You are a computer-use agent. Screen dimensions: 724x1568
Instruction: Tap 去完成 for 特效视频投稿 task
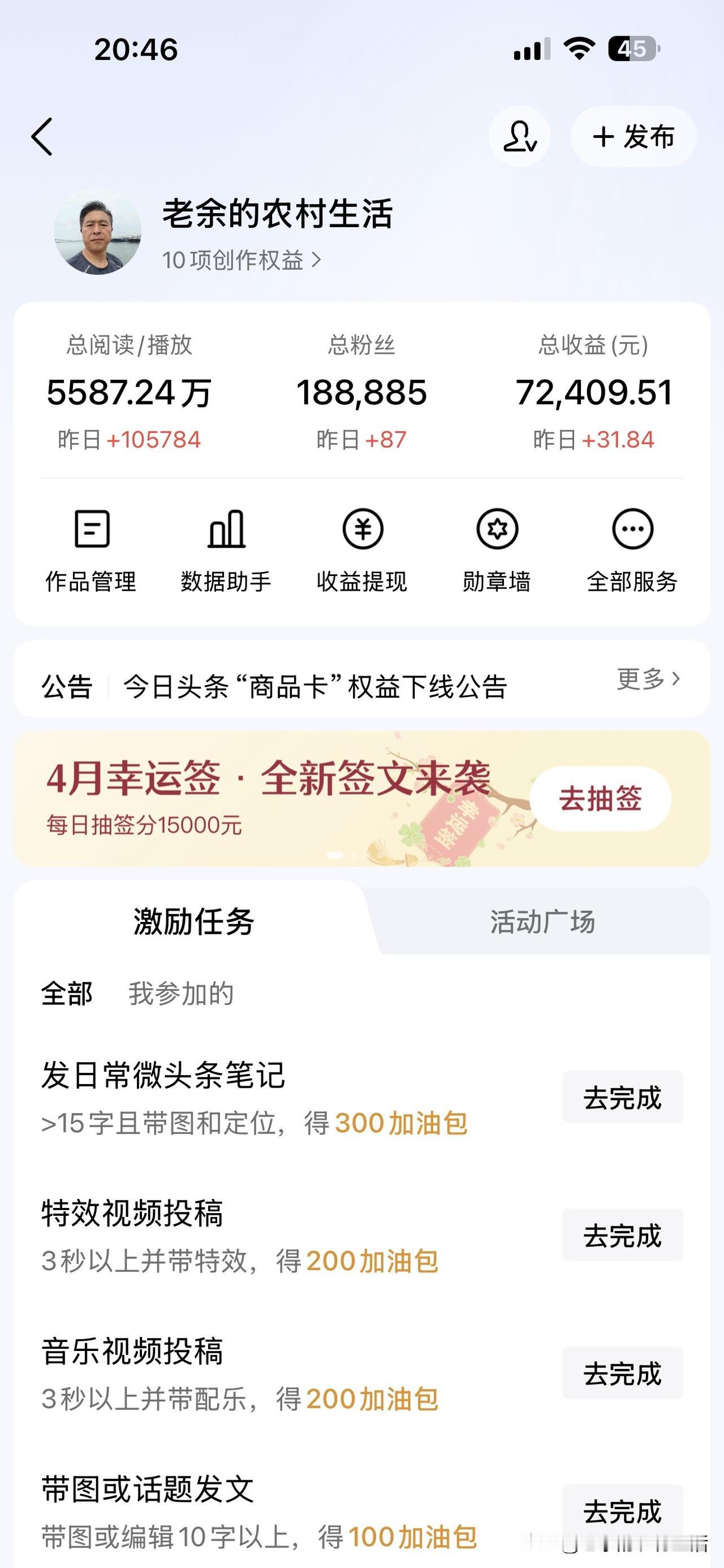coord(622,1234)
